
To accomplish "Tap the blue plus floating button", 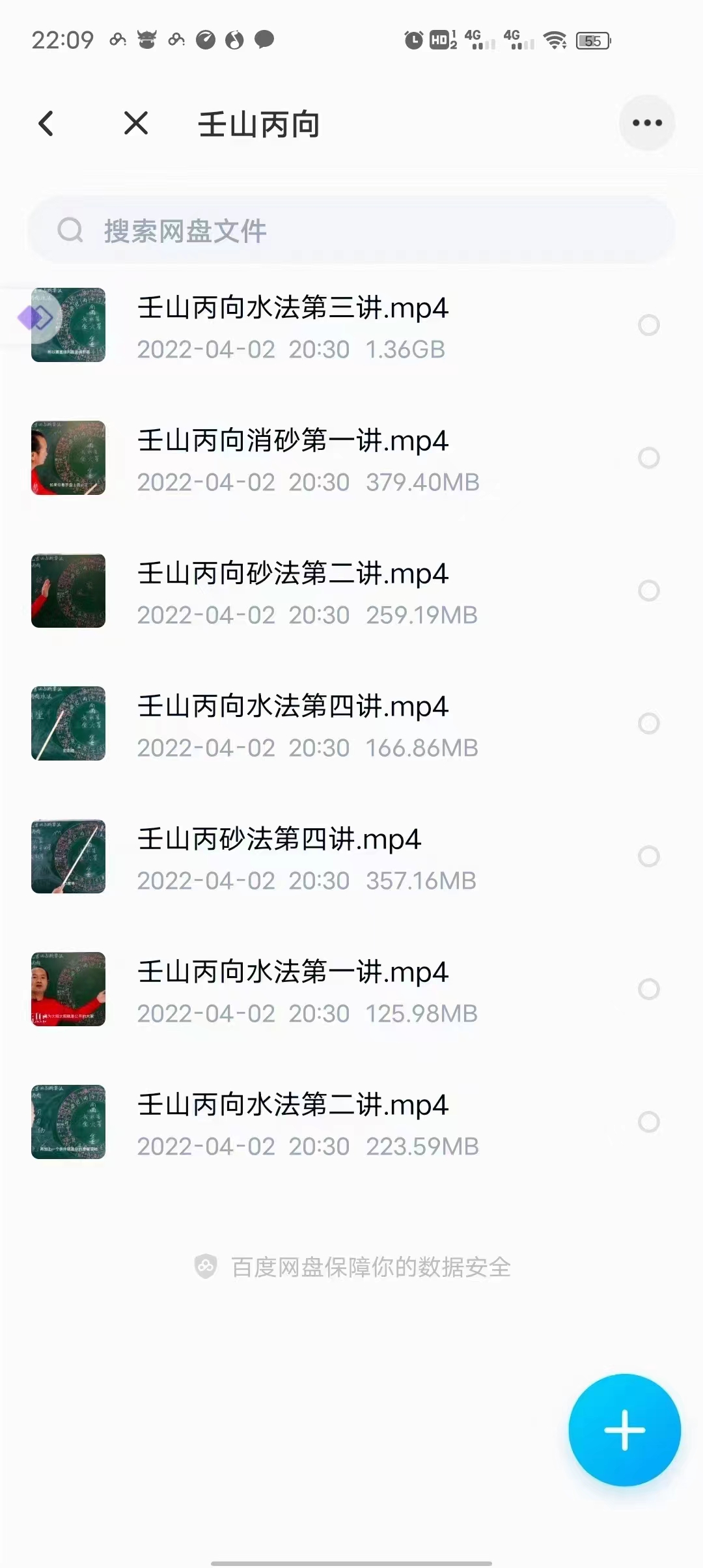I will tap(624, 1430).
